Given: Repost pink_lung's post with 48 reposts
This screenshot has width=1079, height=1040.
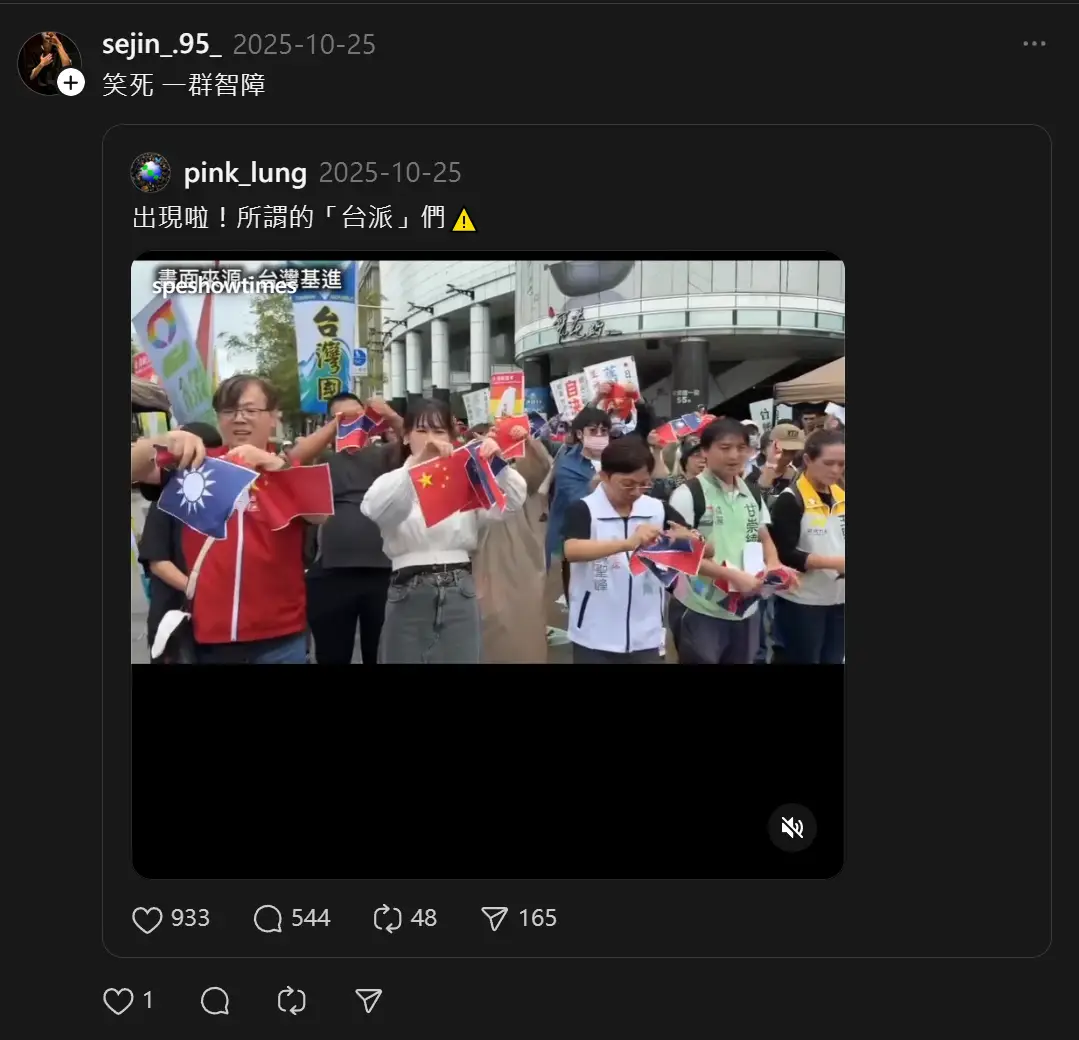Looking at the screenshot, I should 387,919.
